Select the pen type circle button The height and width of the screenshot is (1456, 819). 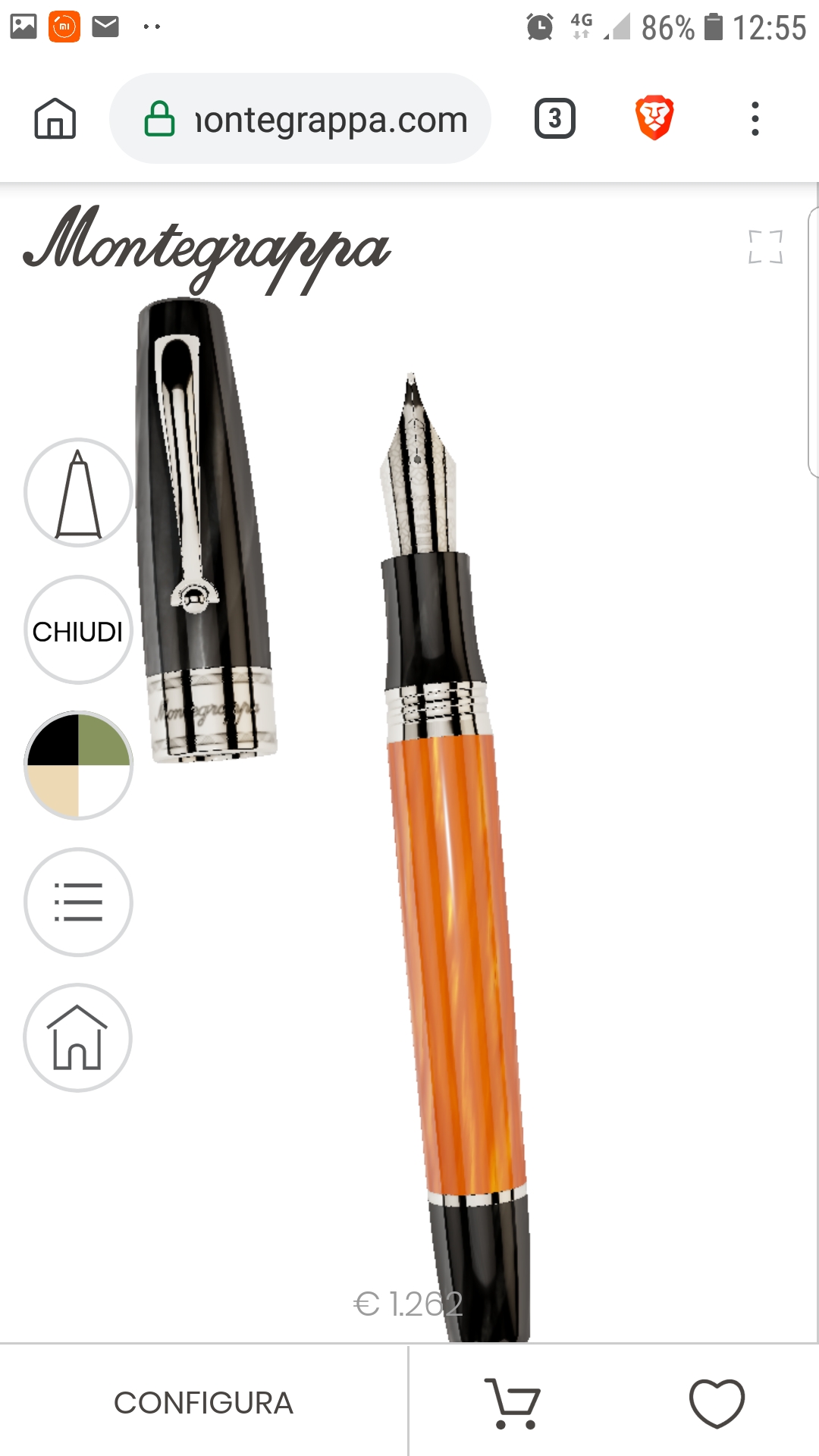[x=78, y=493]
